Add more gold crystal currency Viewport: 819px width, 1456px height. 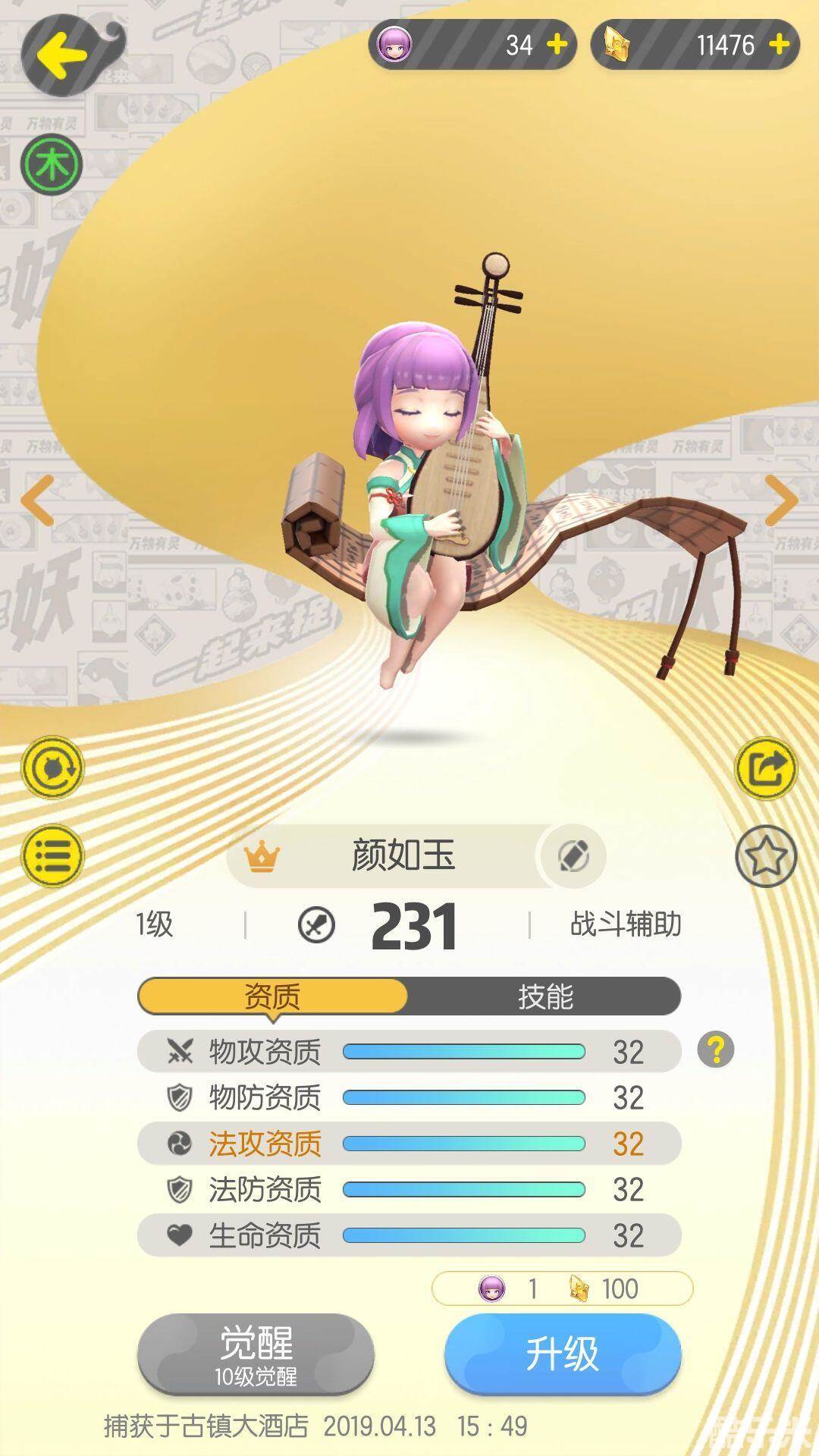[x=779, y=45]
